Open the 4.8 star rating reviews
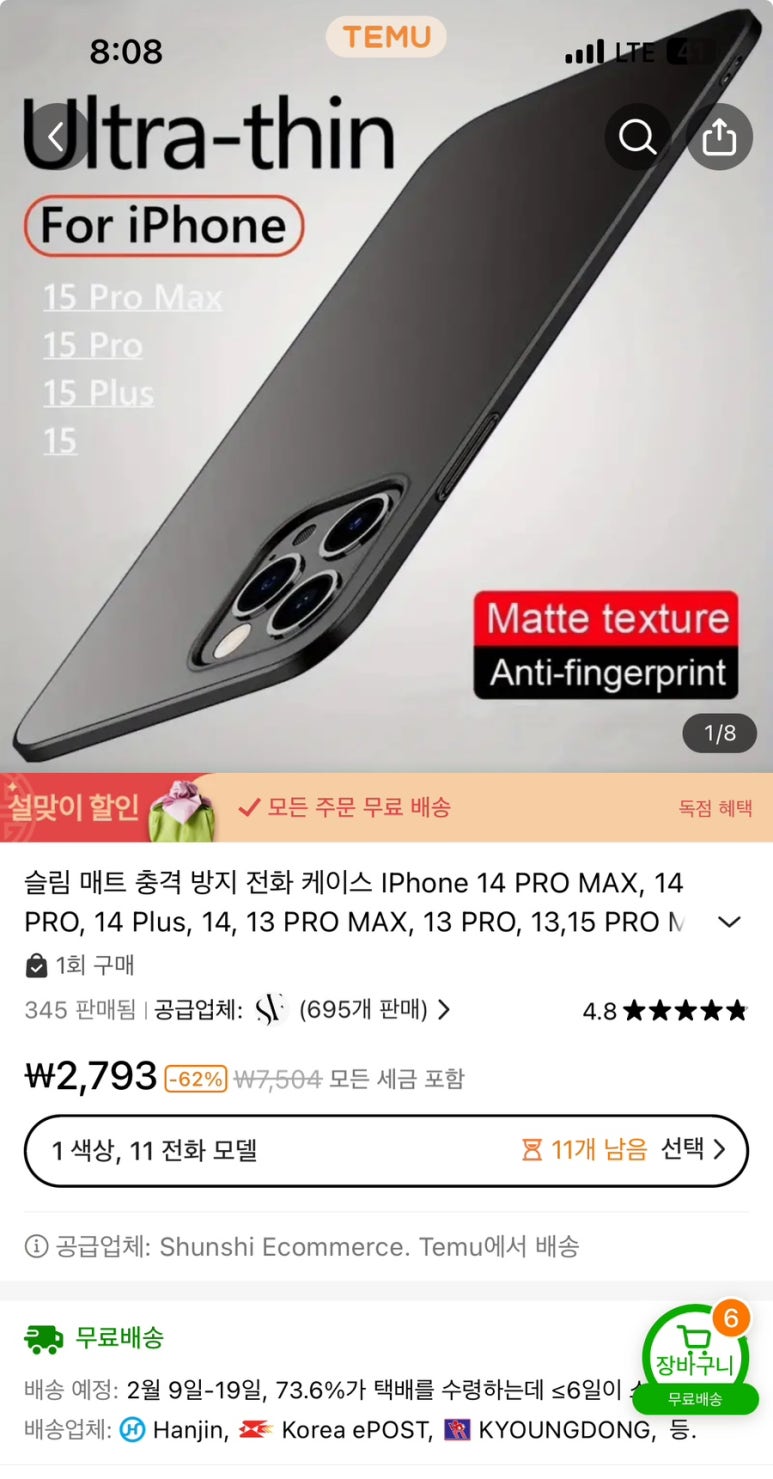The image size is (773, 1479). tap(664, 1011)
